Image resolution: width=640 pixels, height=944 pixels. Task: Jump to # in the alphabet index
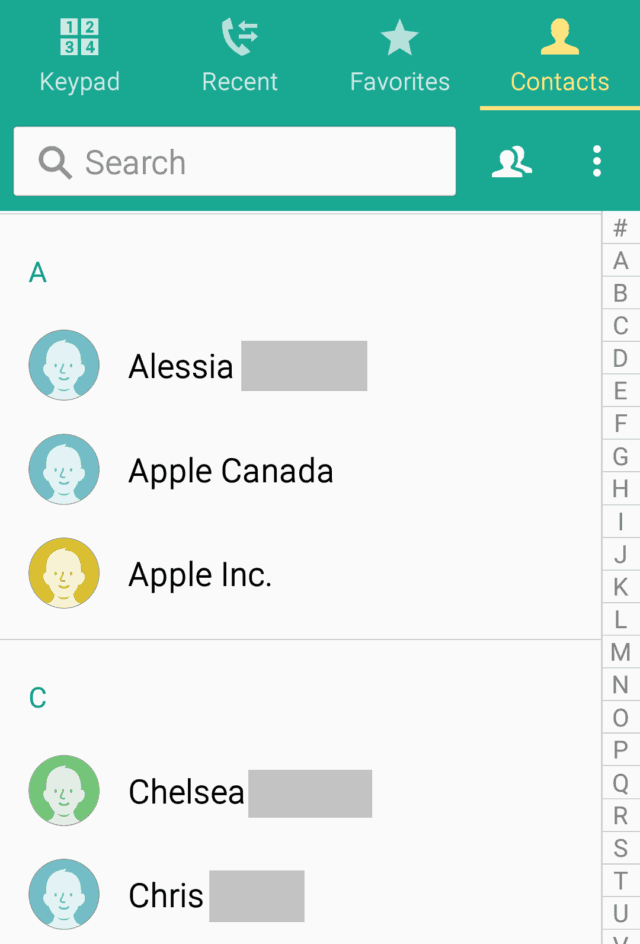tap(620, 229)
